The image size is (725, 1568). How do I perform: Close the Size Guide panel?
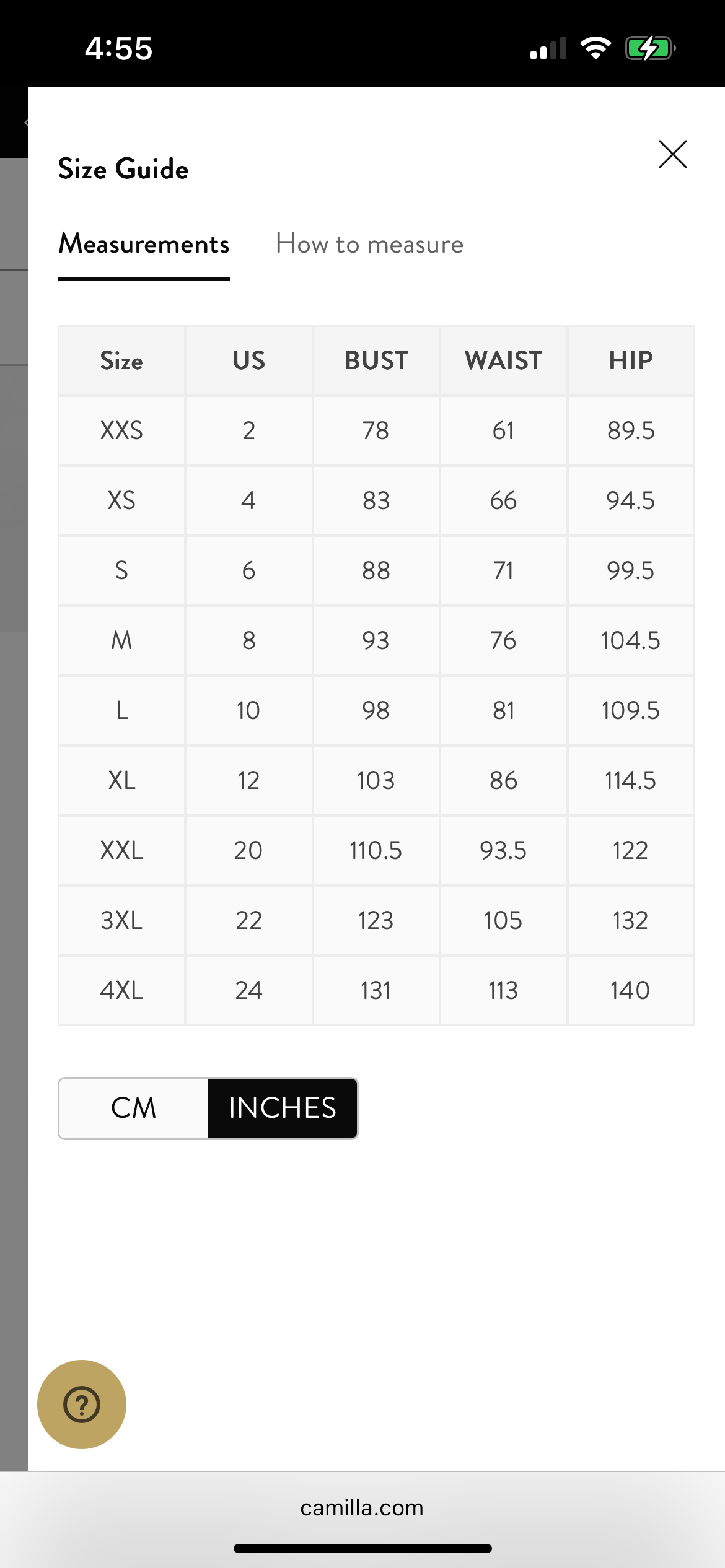pos(672,154)
